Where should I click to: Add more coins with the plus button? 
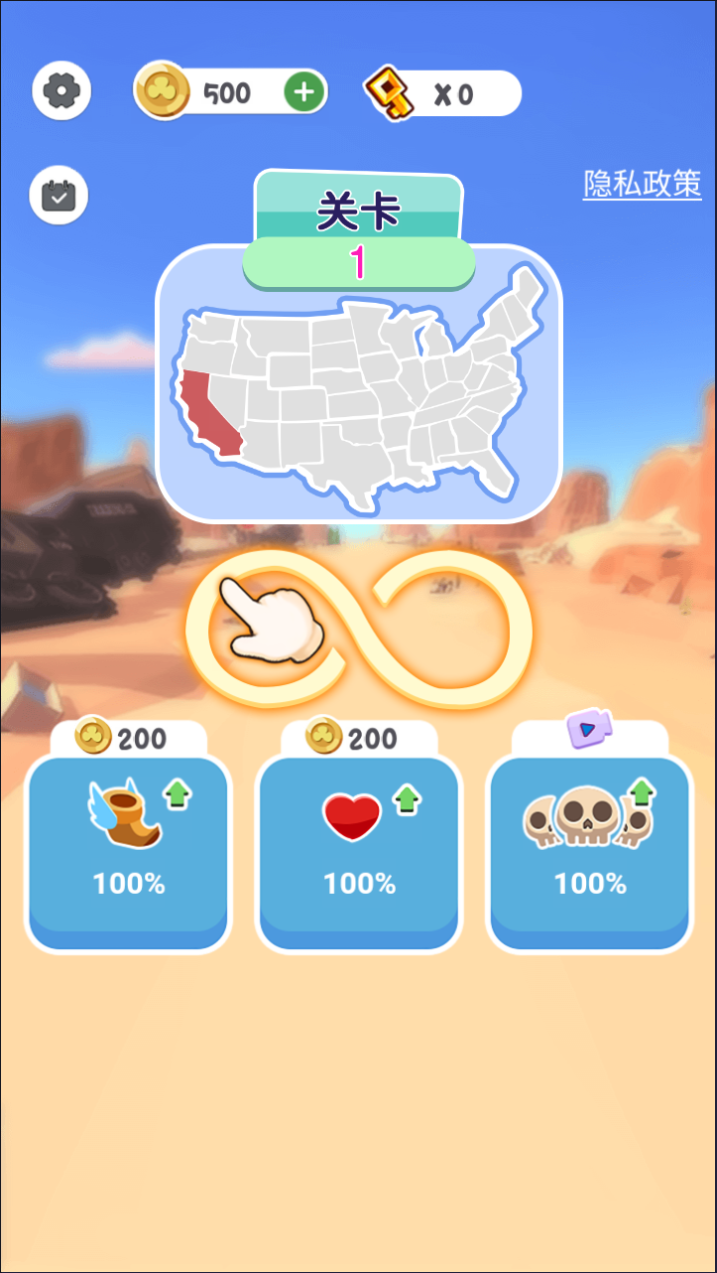point(305,93)
